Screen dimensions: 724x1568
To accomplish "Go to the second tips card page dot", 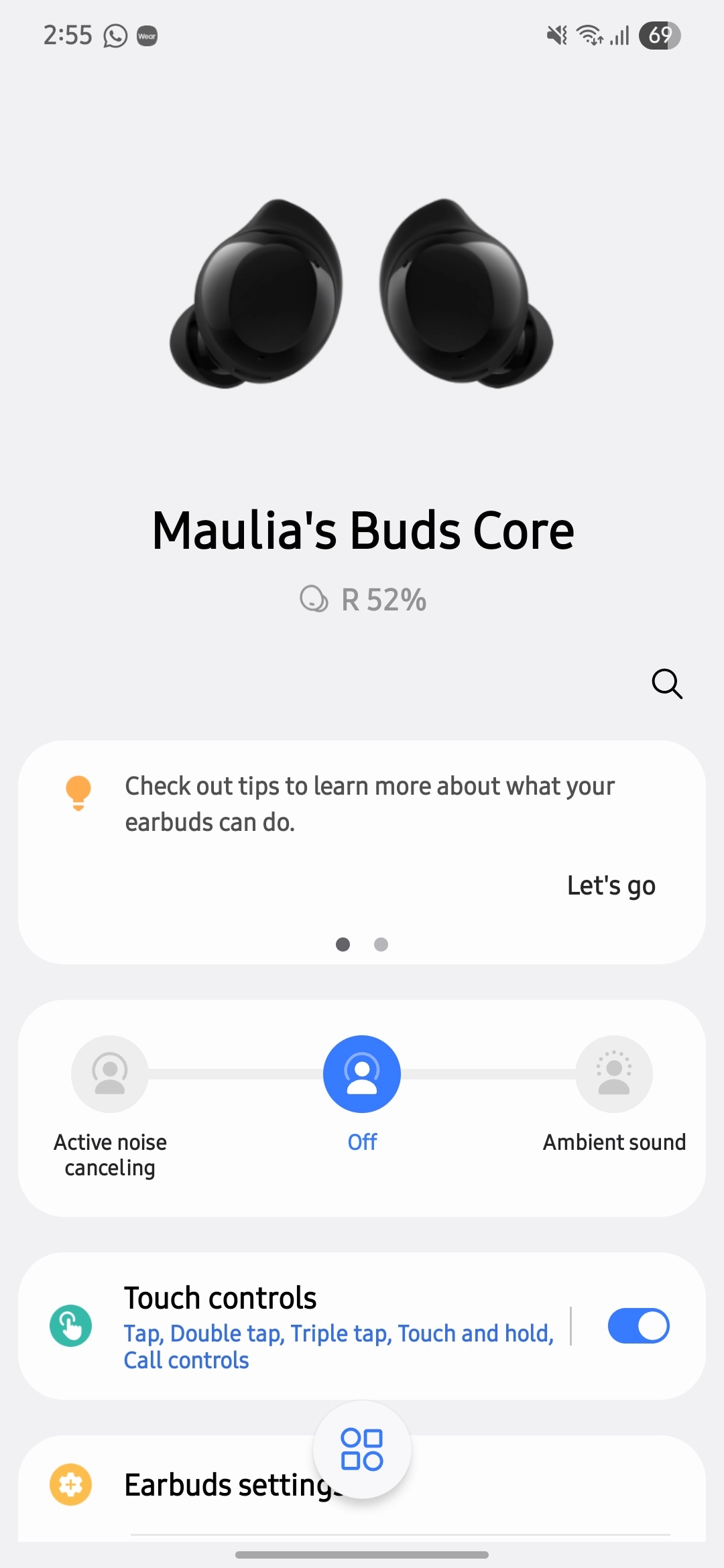I will click(381, 944).
